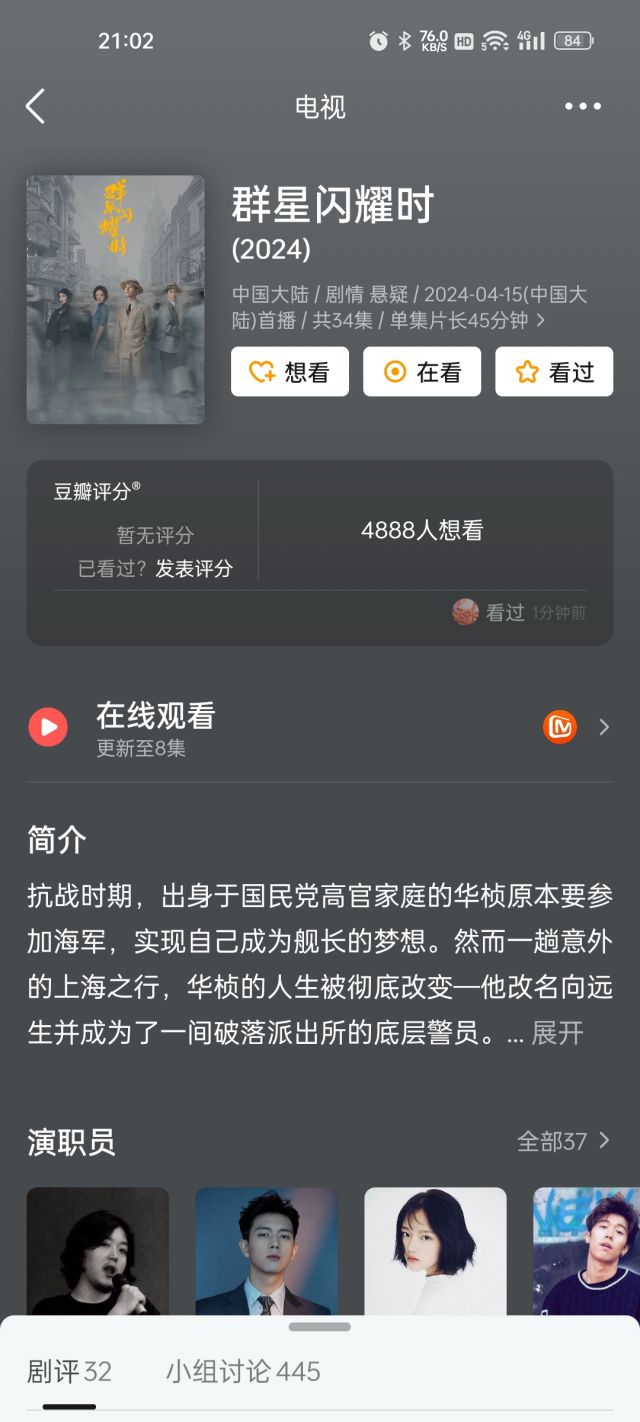Go back using the top arrow

click(x=36, y=106)
